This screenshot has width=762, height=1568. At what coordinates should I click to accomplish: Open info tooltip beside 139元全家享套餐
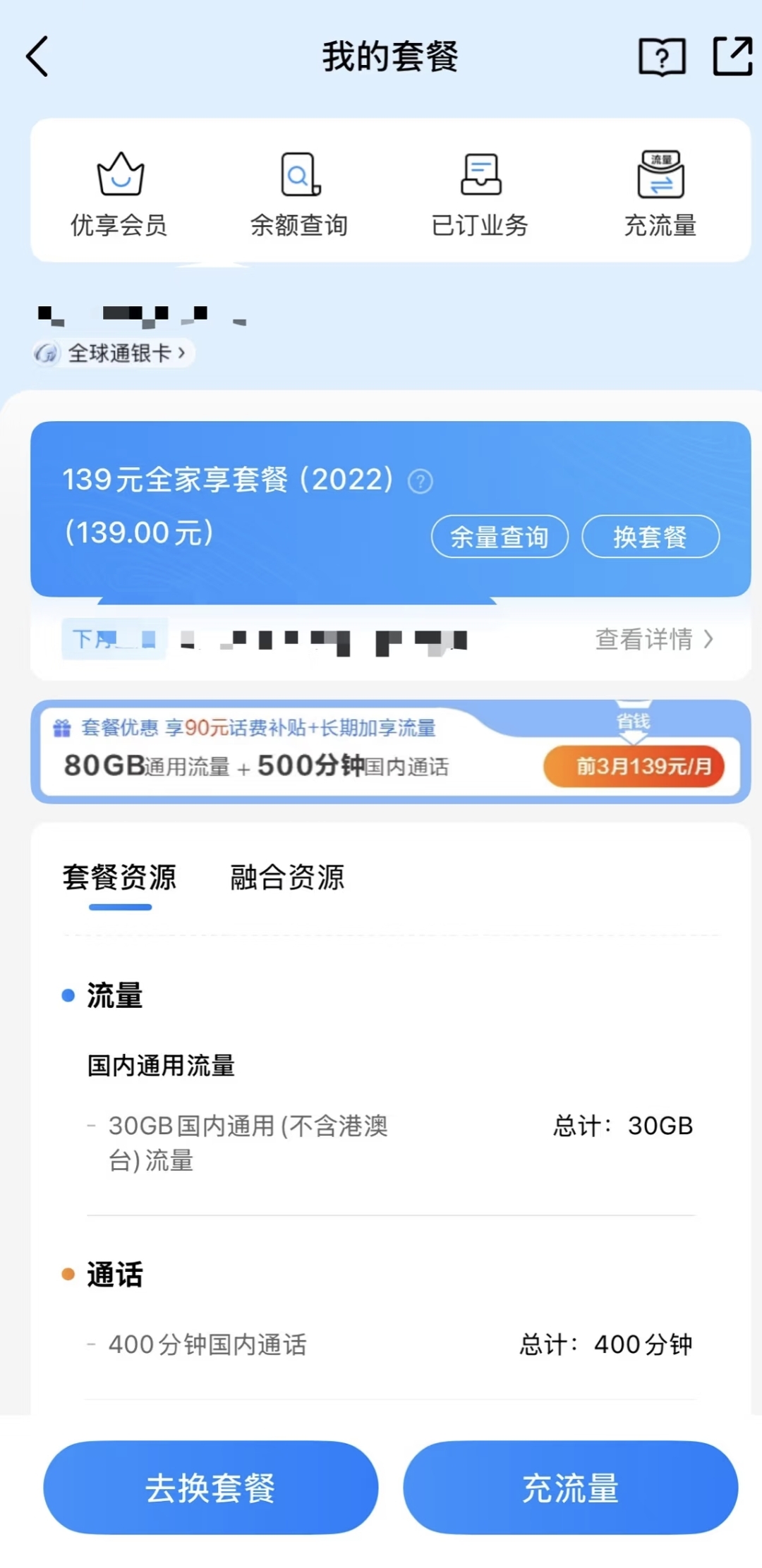[418, 482]
